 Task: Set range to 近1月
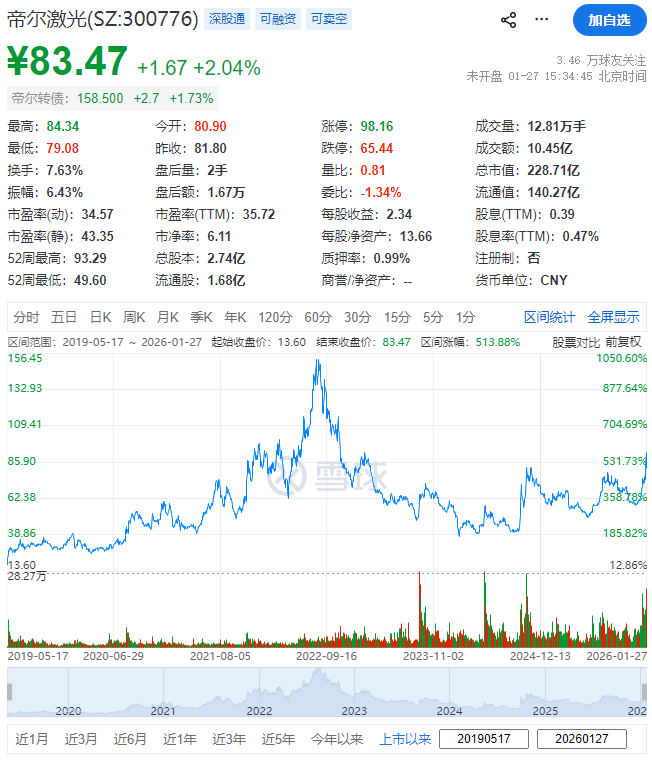(32, 739)
